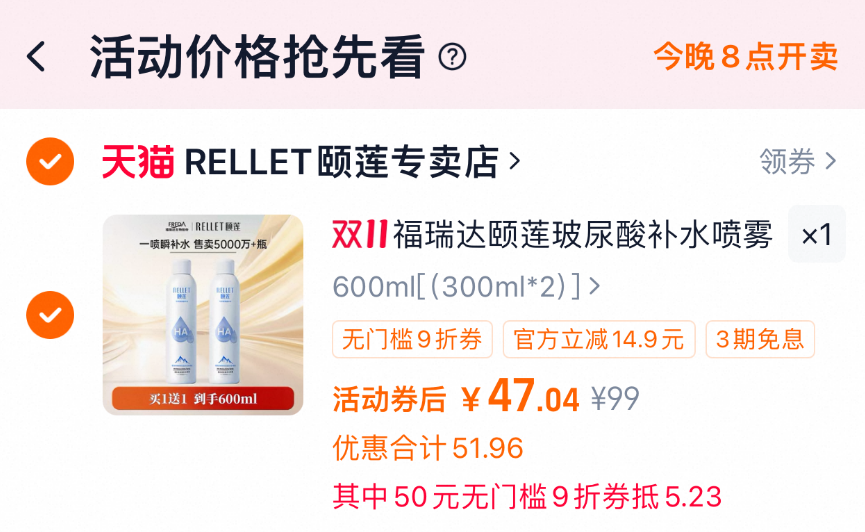Adjust the ×1 quantity
This screenshot has width=865, height=532.
click(817, 236)
